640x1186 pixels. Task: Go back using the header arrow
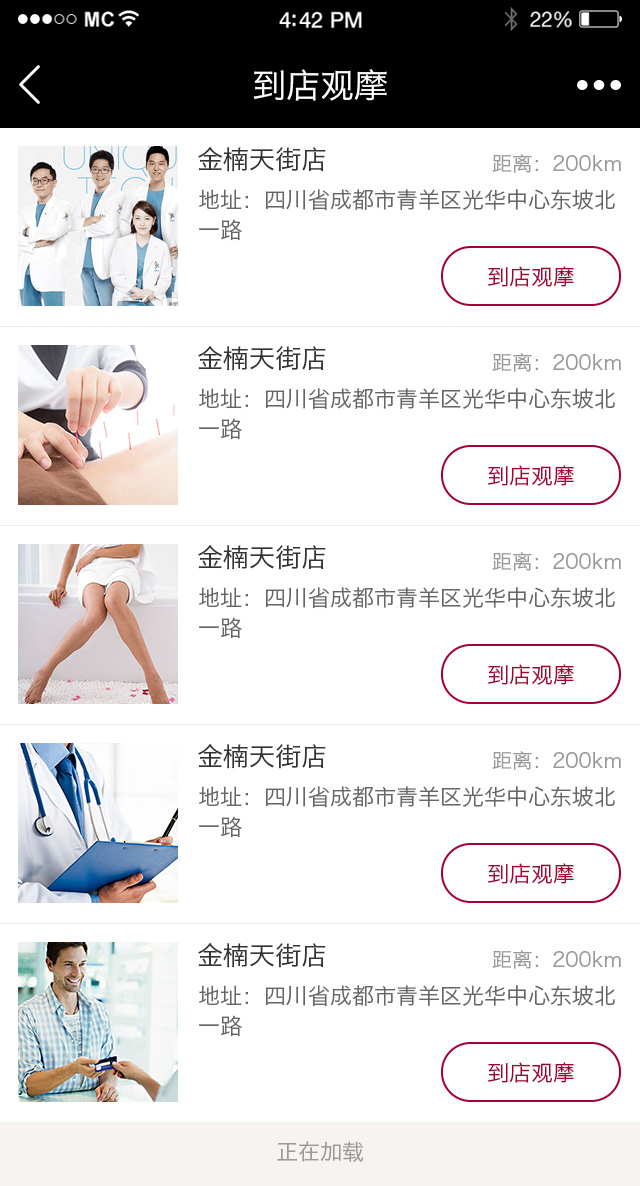coord(30,85)
